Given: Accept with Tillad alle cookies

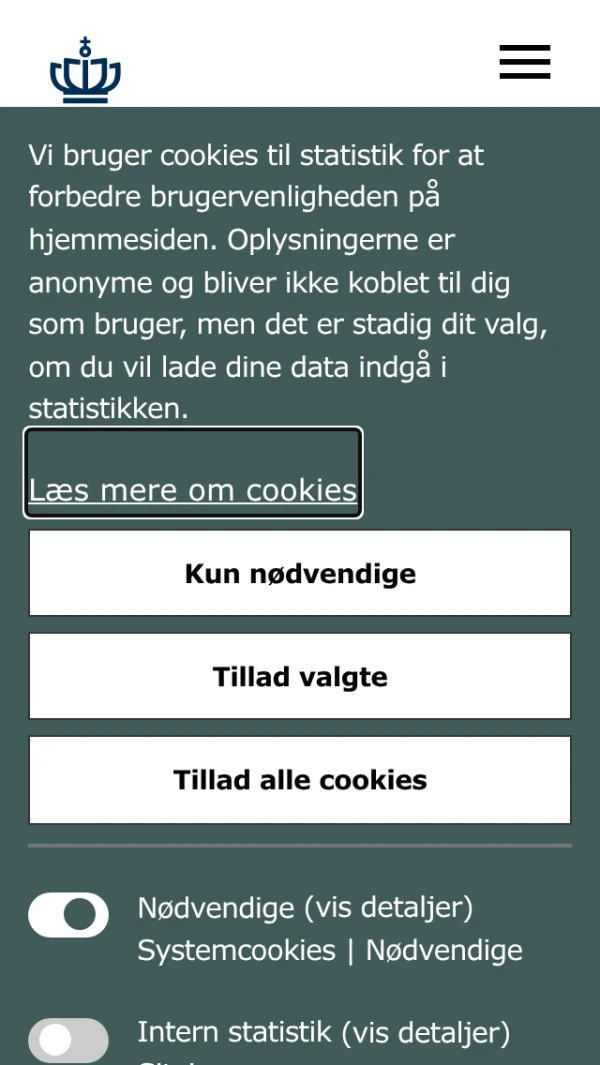Looking at the screenshot, I should 300,780.
